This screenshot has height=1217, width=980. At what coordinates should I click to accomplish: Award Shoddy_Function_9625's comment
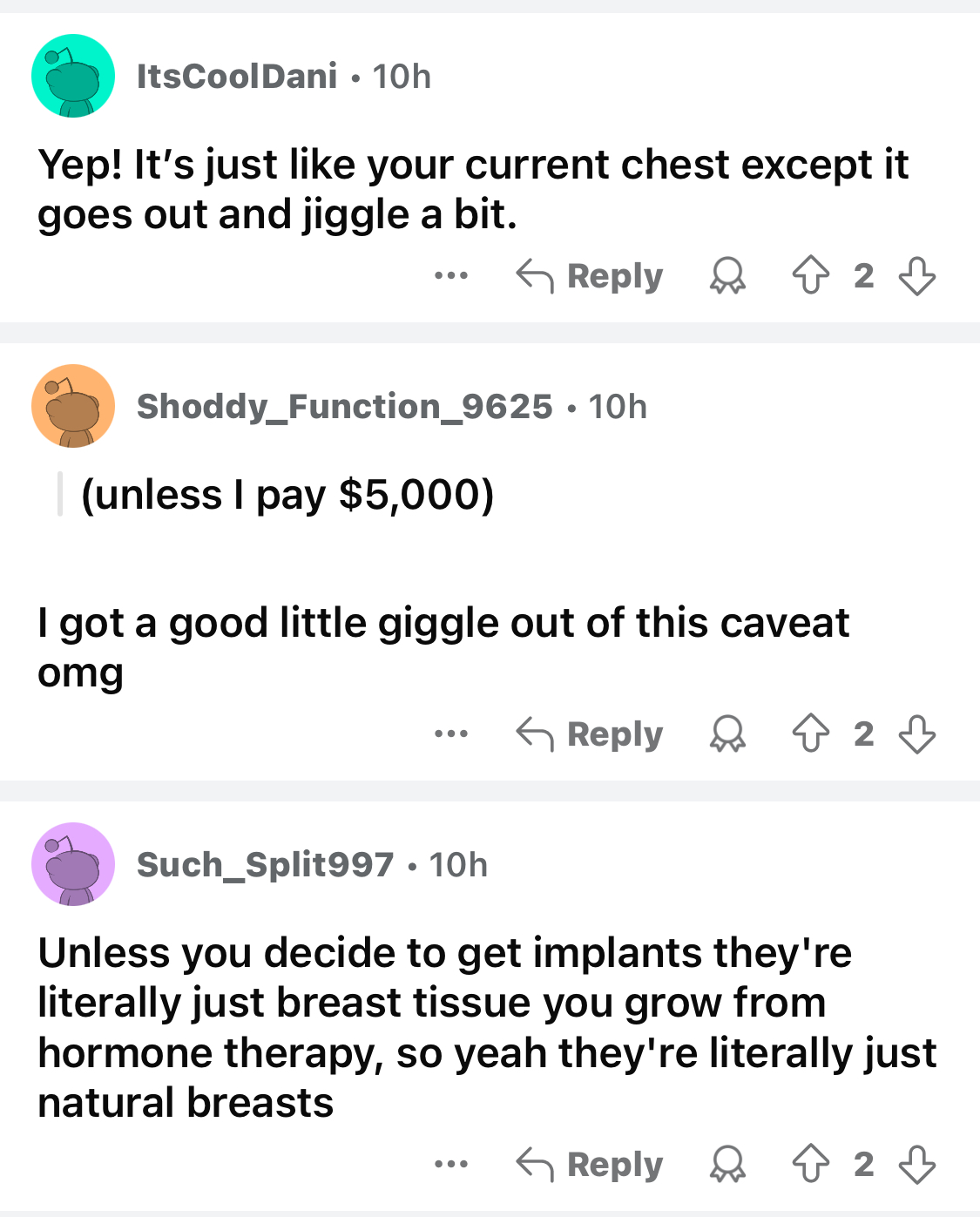point(727,734)
